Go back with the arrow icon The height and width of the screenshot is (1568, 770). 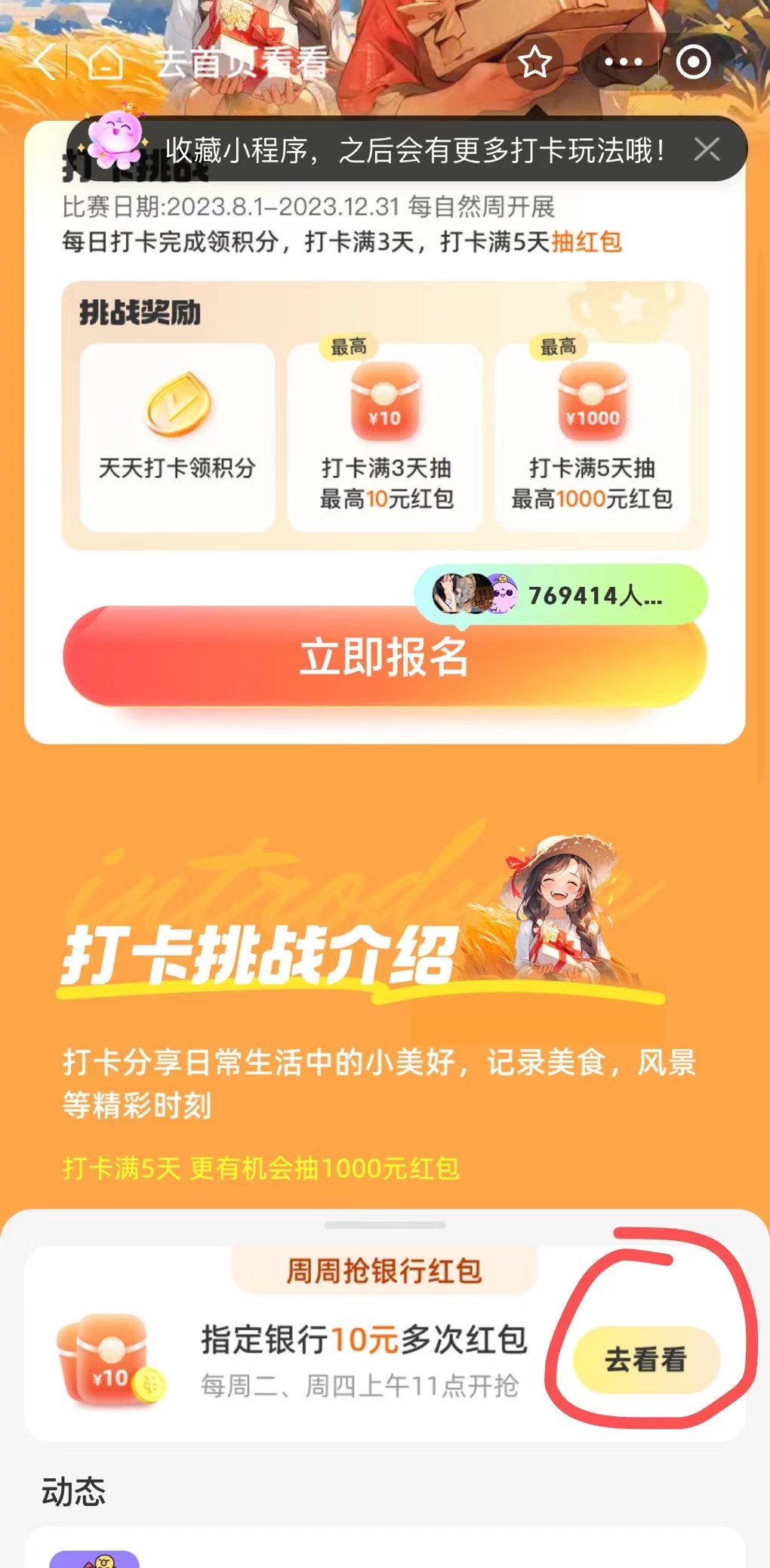(x=45, y=62)
